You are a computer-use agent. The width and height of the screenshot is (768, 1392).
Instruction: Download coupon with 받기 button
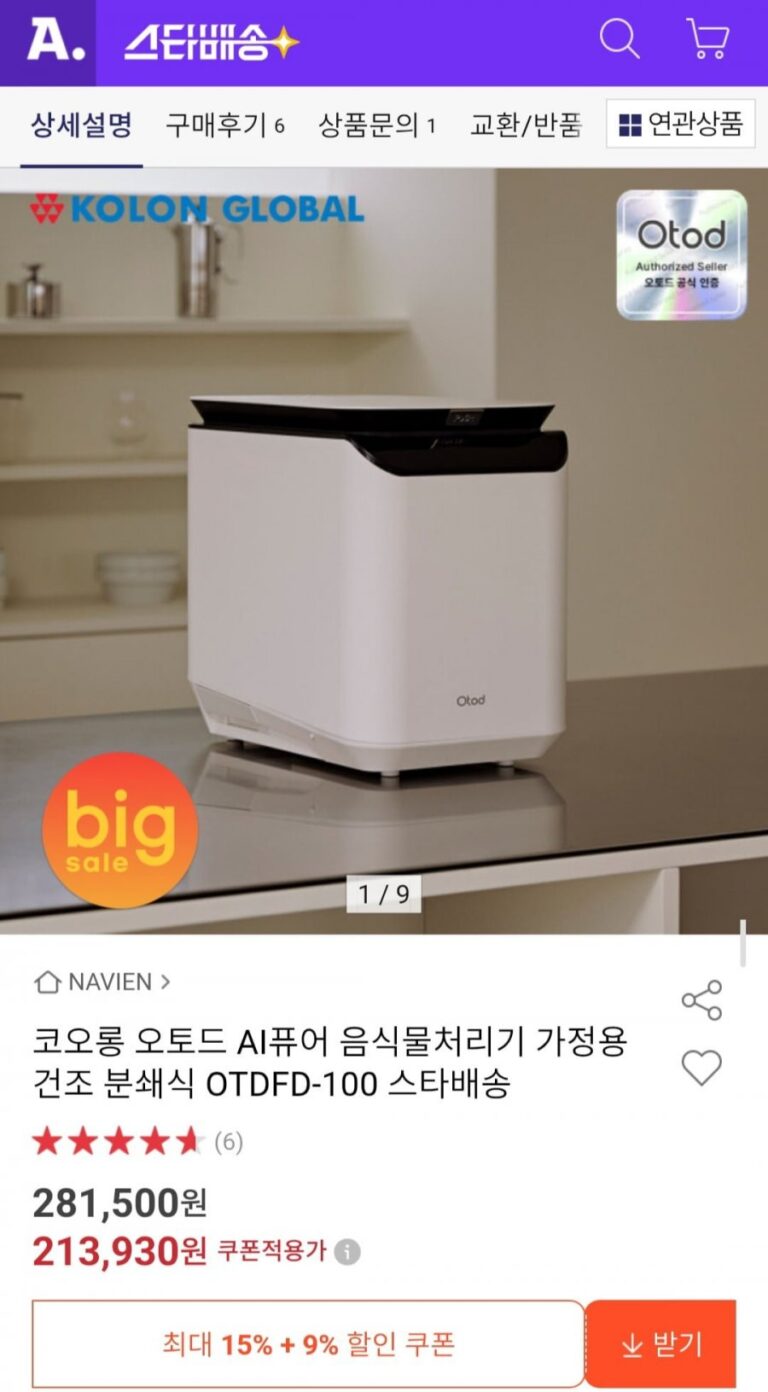pyautogui.click(x=661, y=1345)
